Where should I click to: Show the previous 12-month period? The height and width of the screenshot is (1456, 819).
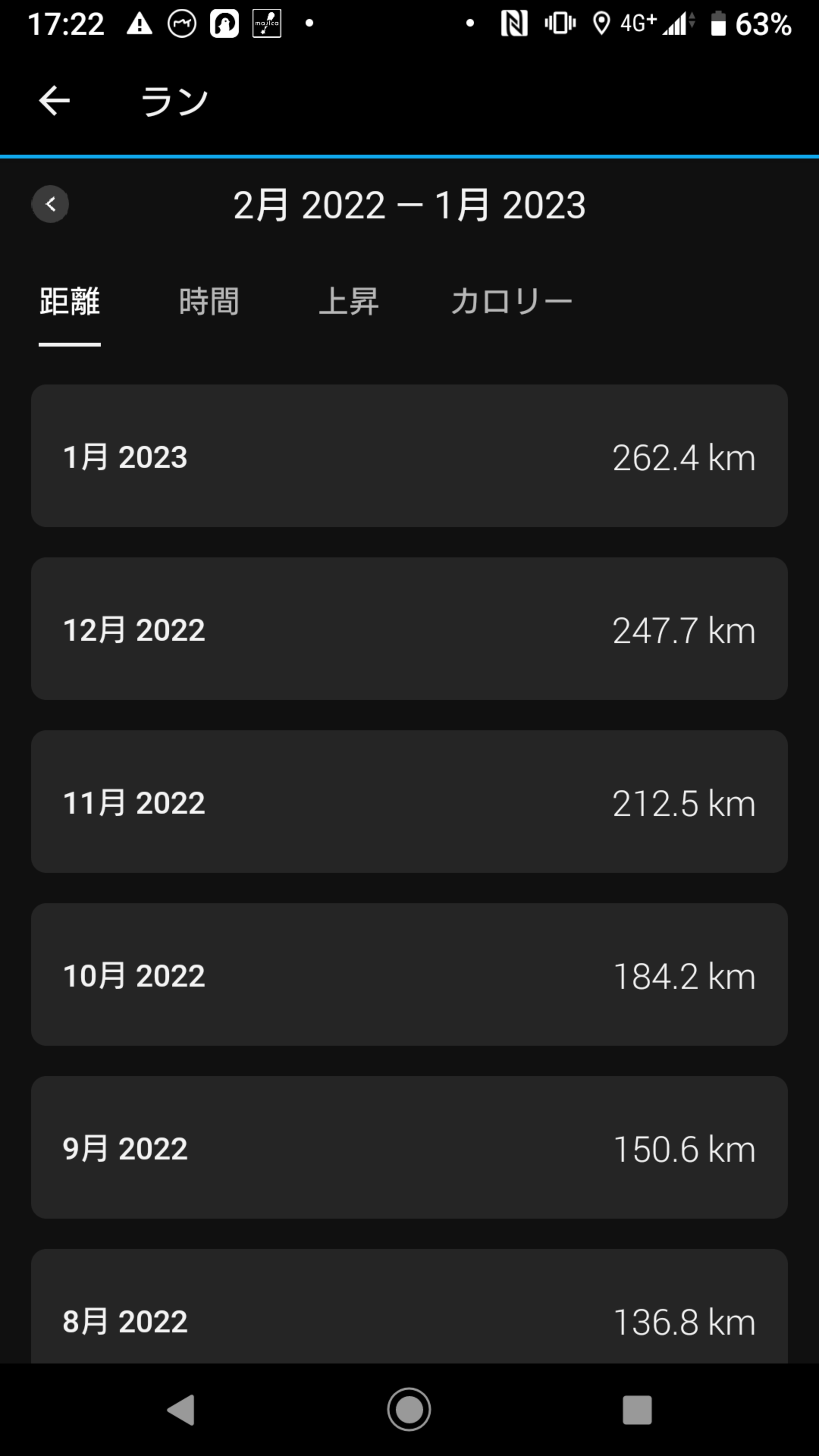50,204
